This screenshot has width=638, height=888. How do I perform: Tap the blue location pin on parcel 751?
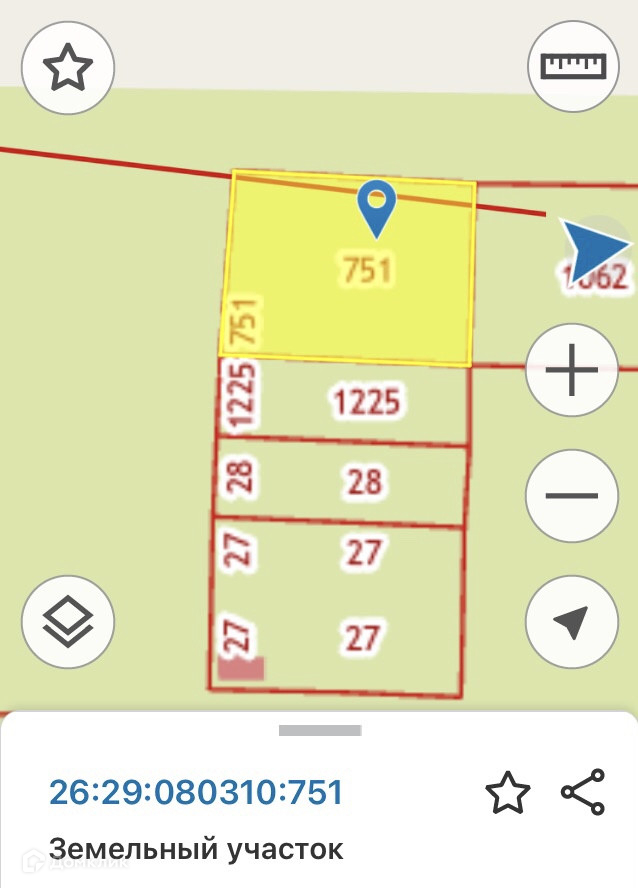pos(376,207)
